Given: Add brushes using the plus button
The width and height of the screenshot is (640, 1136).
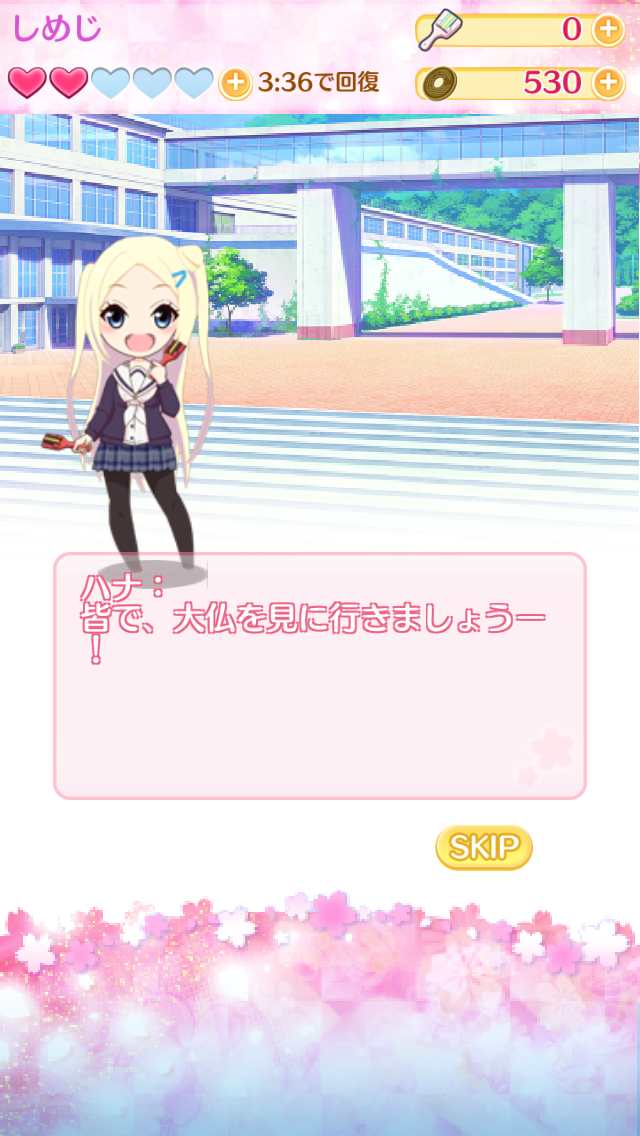Looking at the screenshot, I should 608,30.
